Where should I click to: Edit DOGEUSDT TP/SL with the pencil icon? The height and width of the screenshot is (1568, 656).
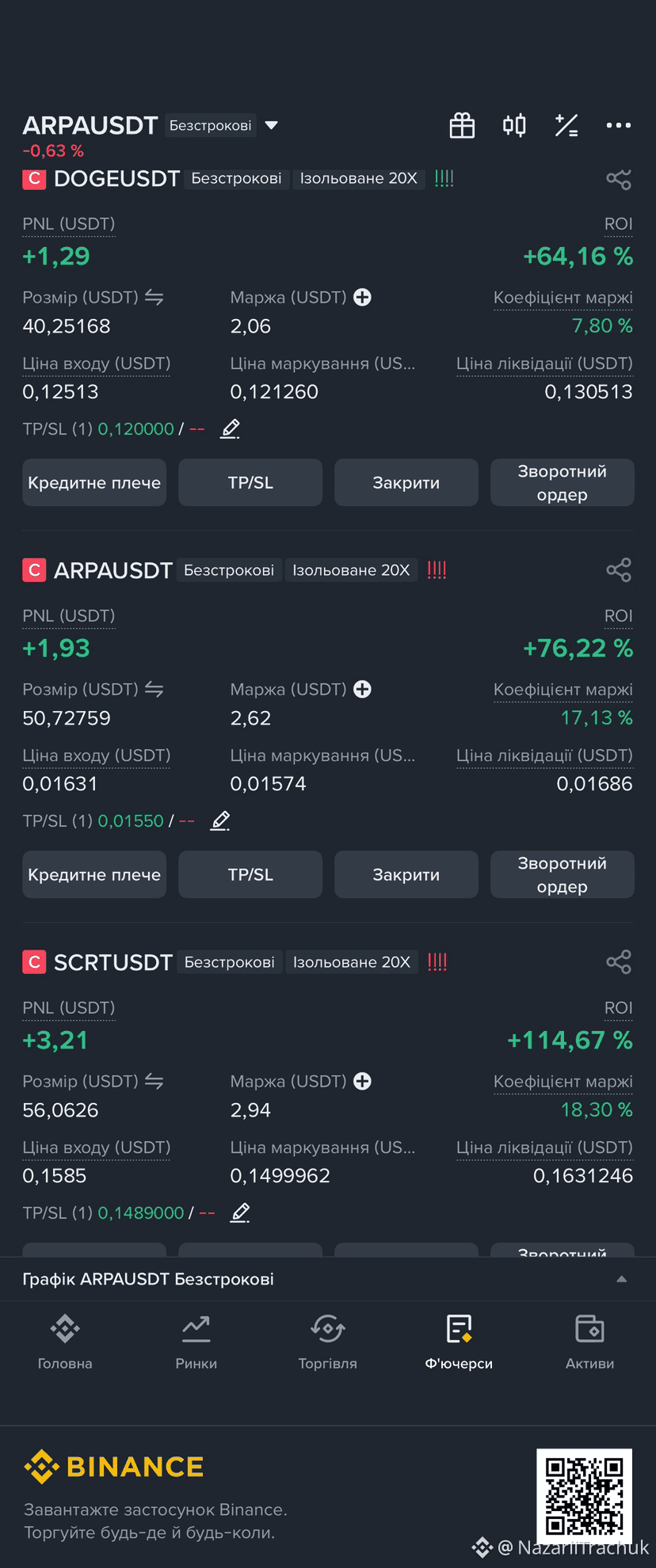[230, 428]
